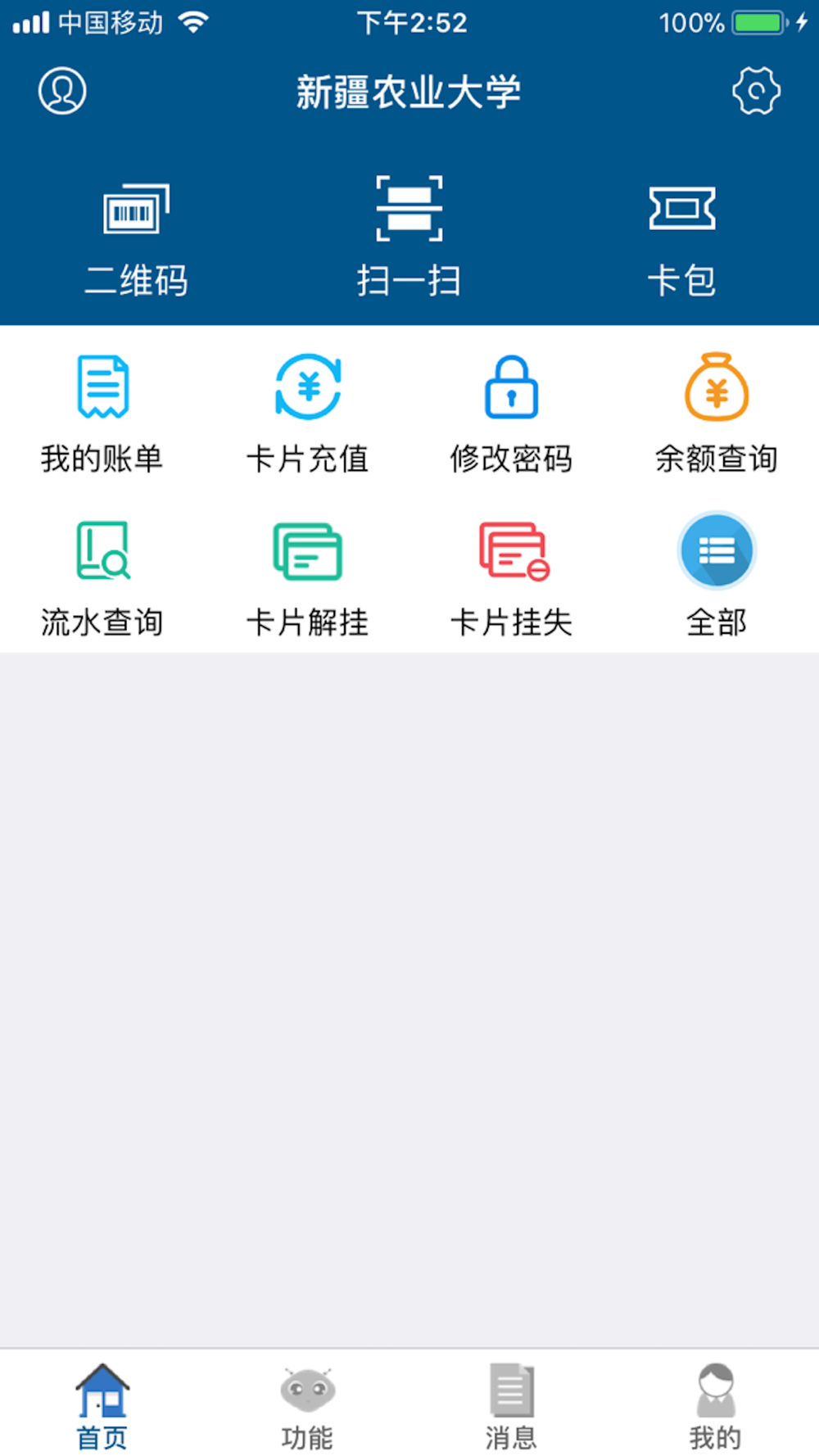Go to the 我的 tab

tap(716, 1406)
